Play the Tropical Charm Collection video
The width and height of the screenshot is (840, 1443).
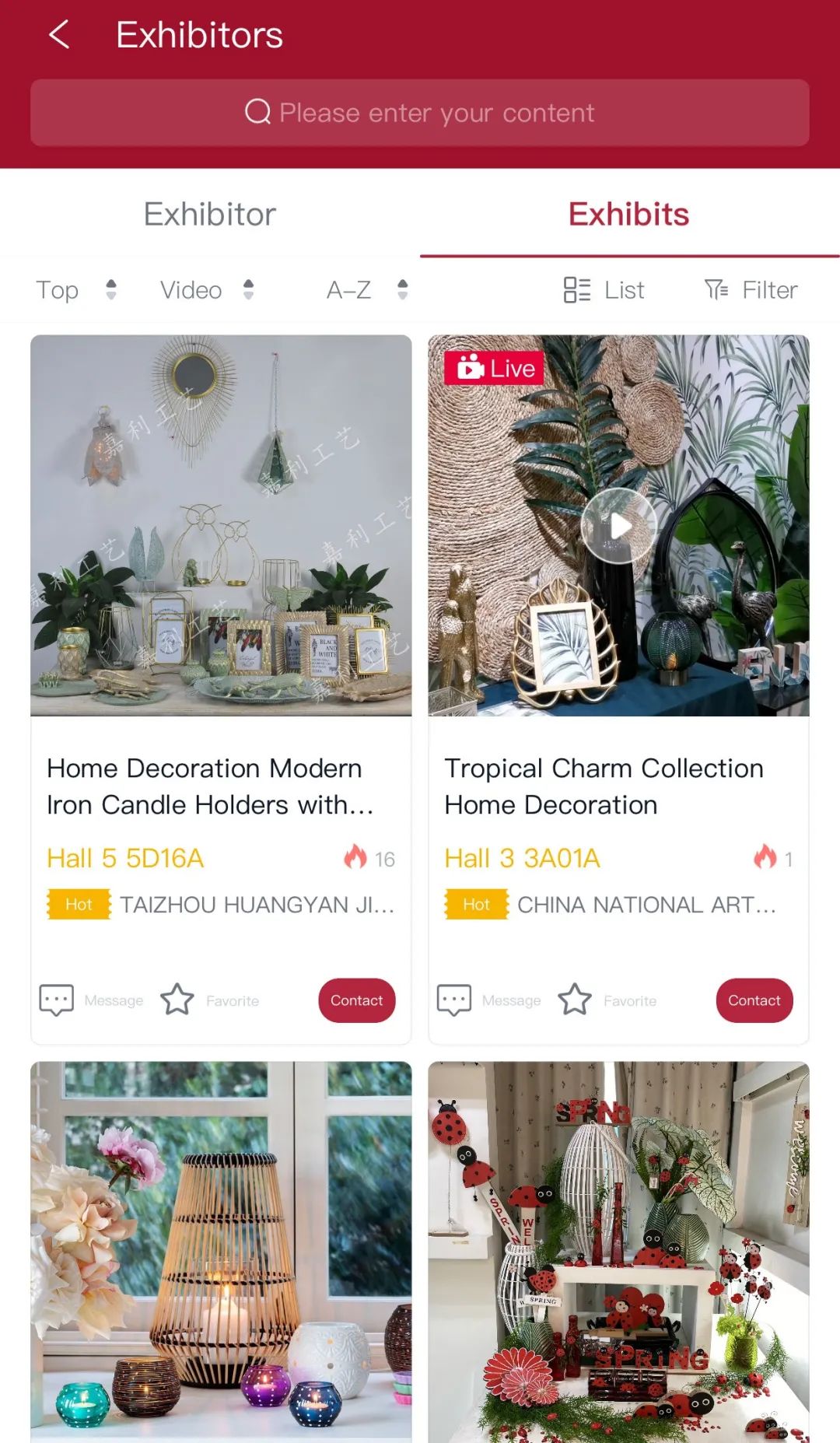tap(618, 526)
